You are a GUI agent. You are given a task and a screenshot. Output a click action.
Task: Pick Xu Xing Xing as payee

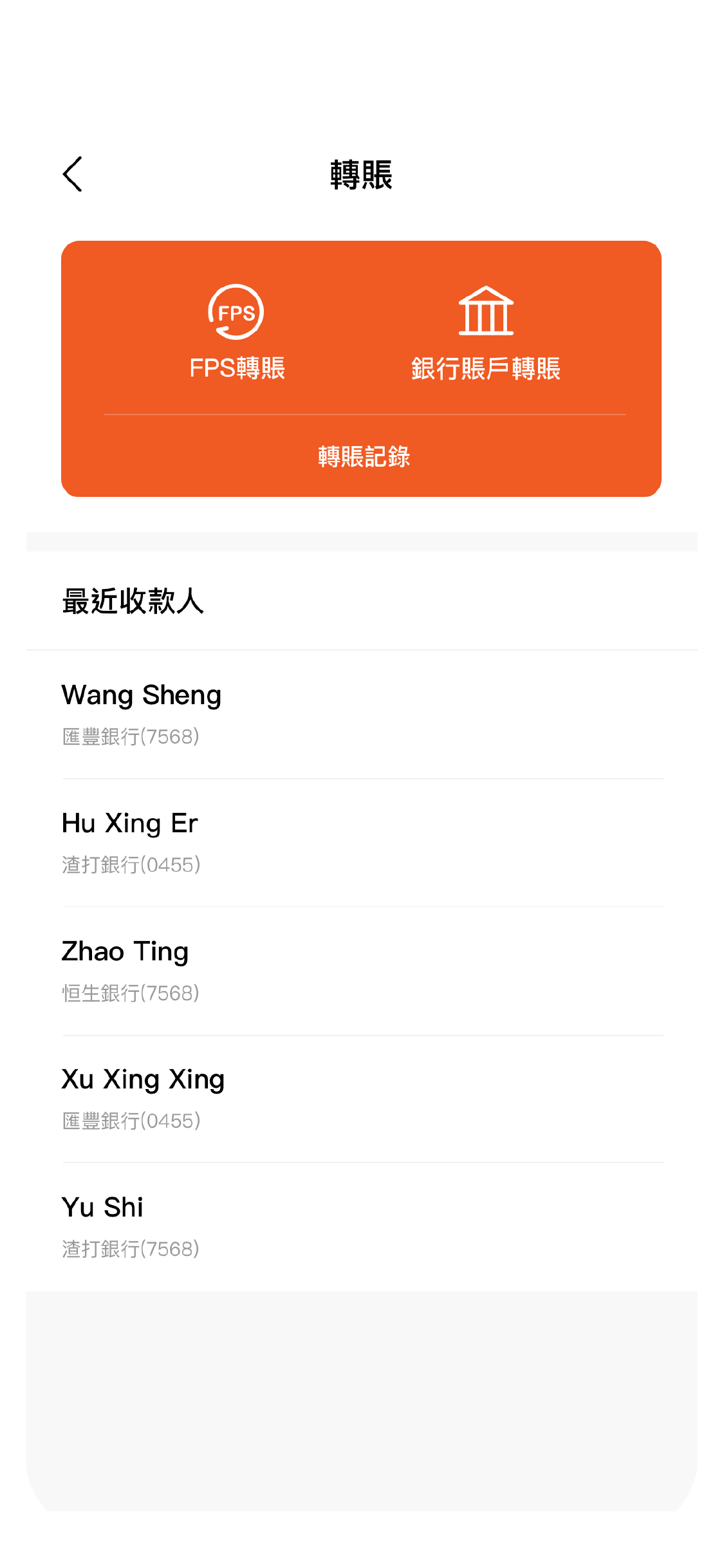pos(362,1099)
